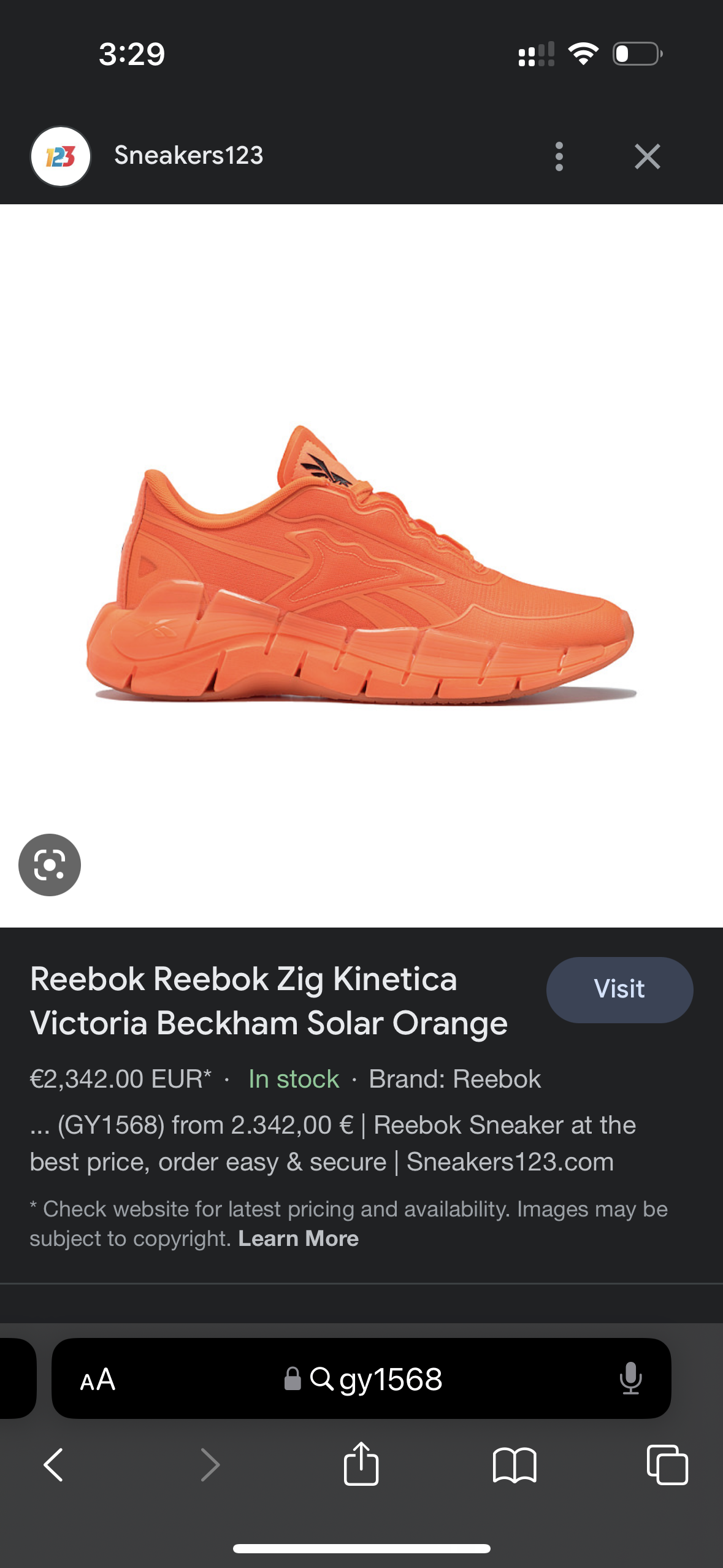Viewport: 723px width, 1568px height.
Task: Tap the gy1568 address bar
Action: tap(375, 1380)
